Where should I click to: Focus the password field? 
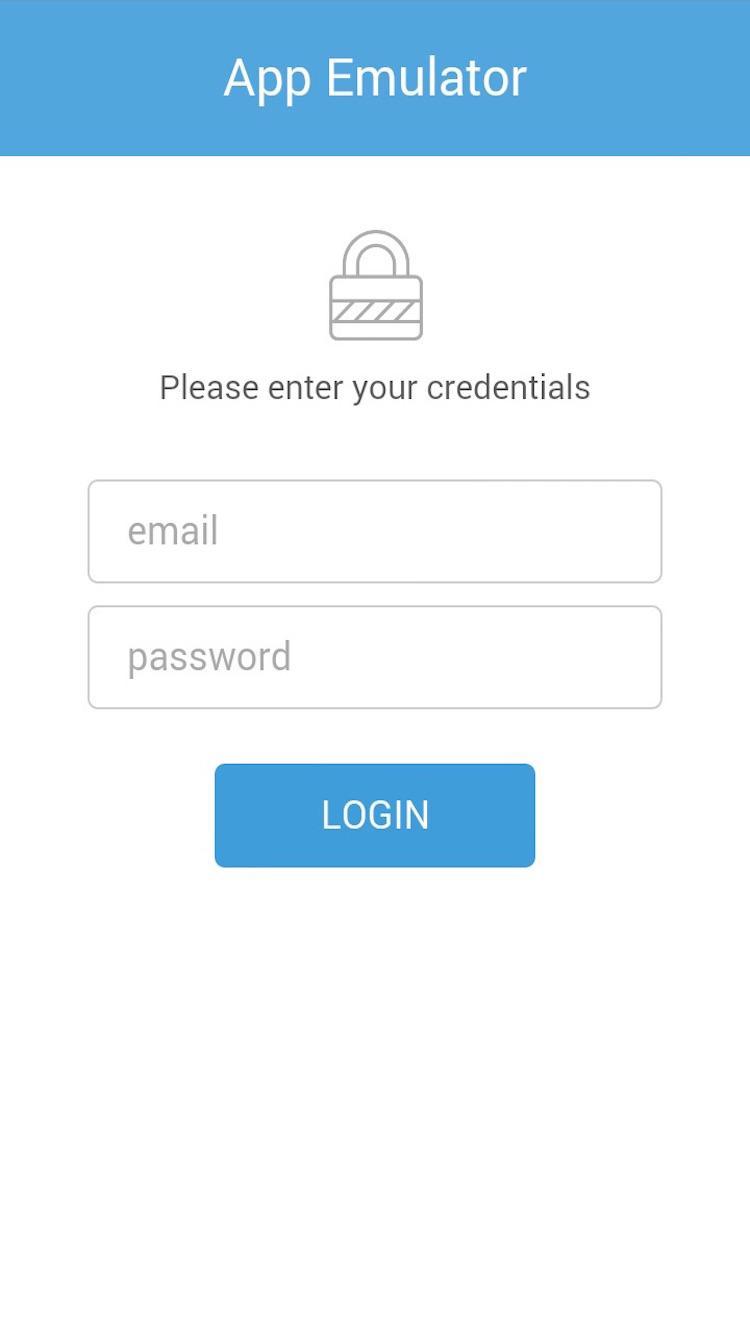click(375, 657)
